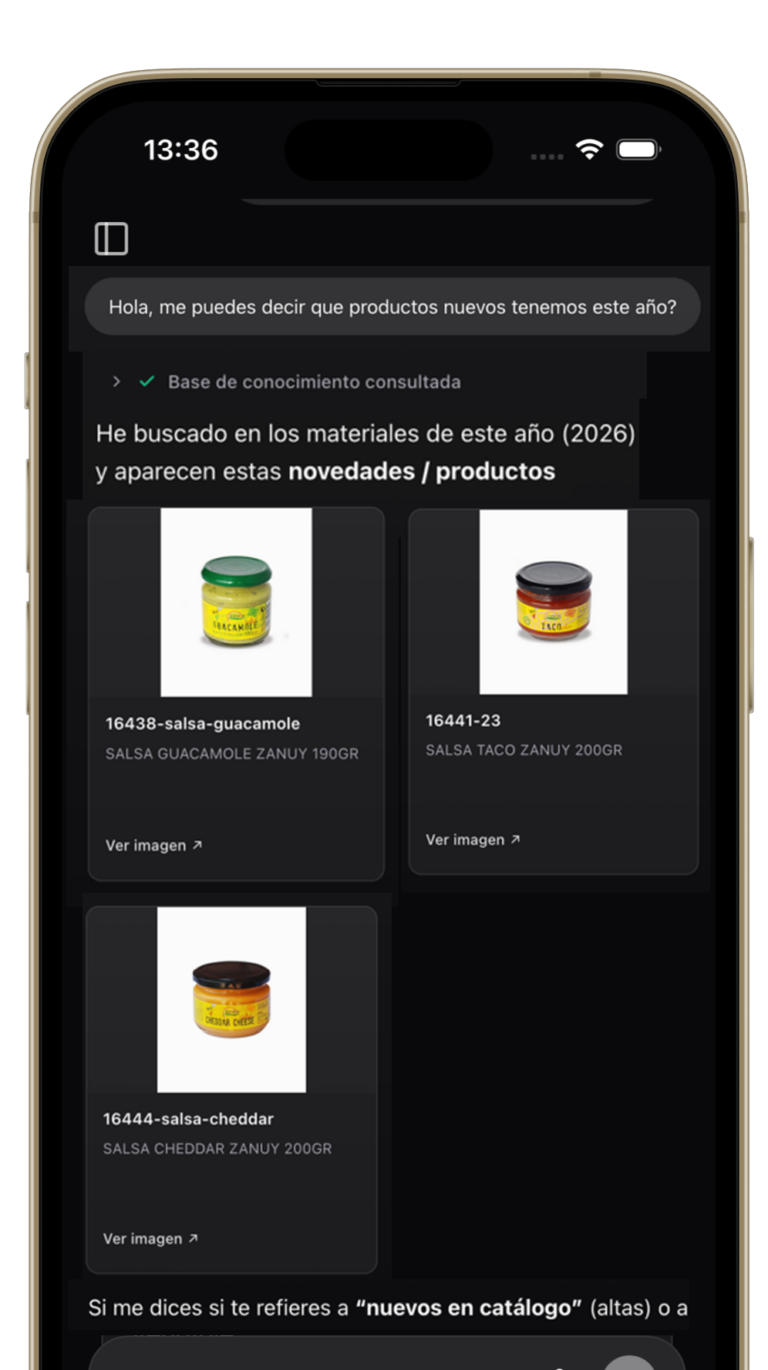The height and width of the screenshot is (1370, 768).
Task: Click the cellular signal dots indicator
Action: click(x=546, y=156)
